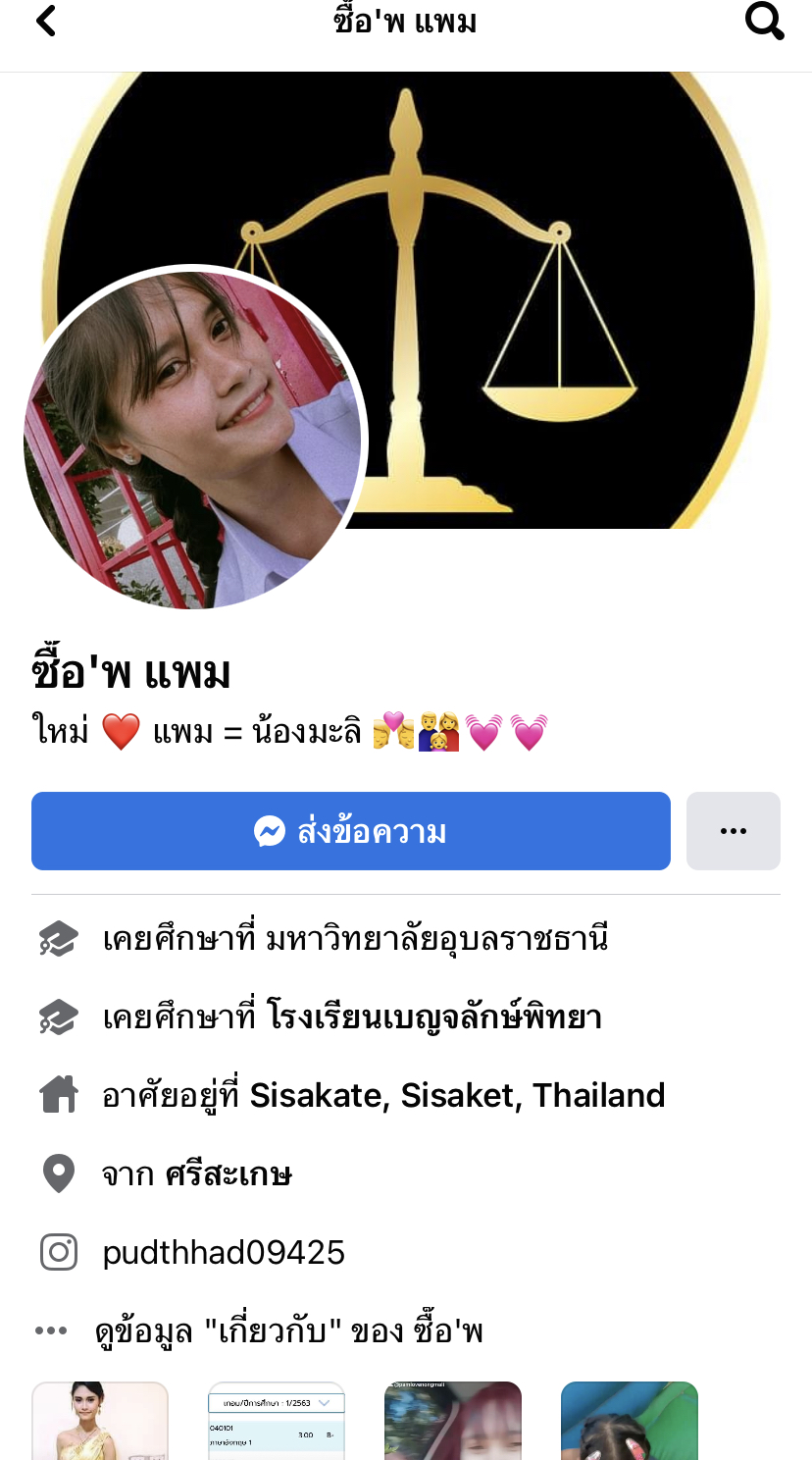Open โรงเรียนเบญจลักษ์พิทยา school entry
This screenshot has width=812, height=1460.
[x=433, y=1017]
